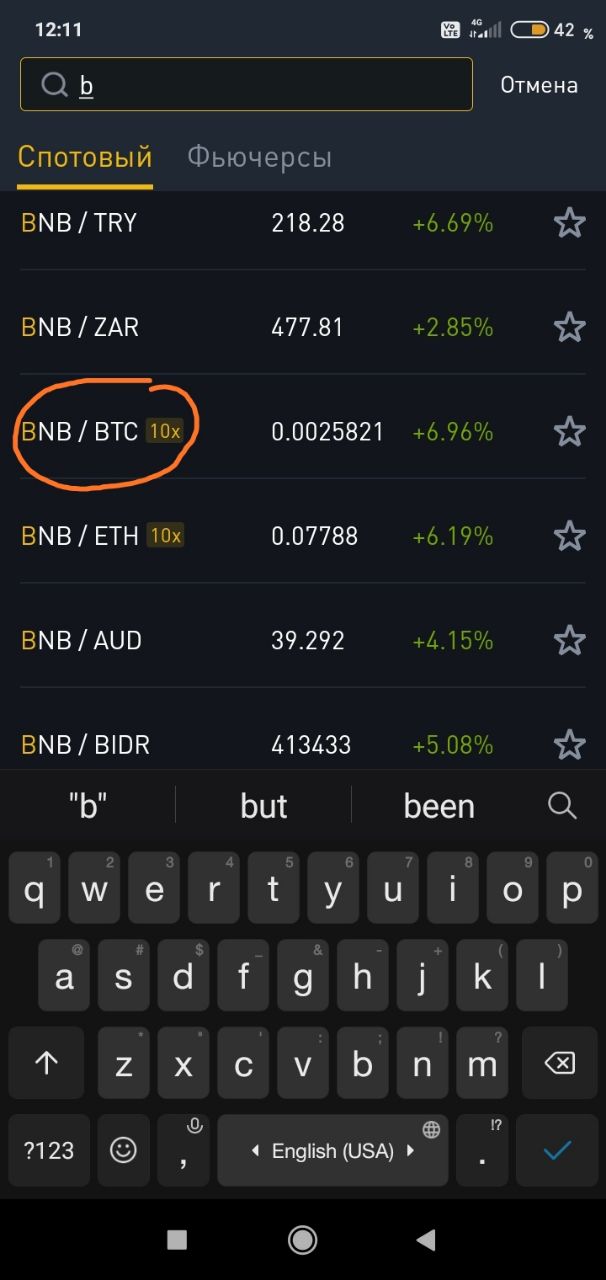Open the BNB / ETH pair
606x1280 pixels.
303,536
